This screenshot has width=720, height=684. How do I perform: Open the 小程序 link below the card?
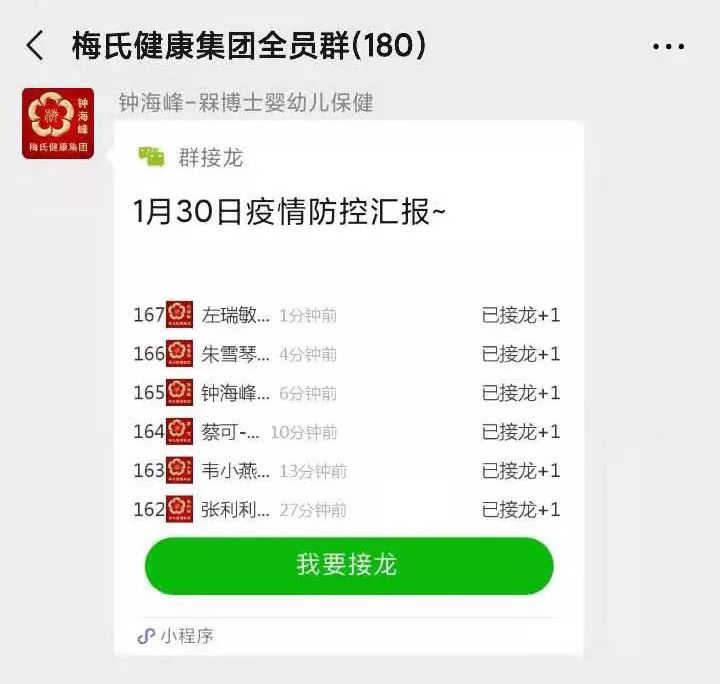(x=176, y=636)
